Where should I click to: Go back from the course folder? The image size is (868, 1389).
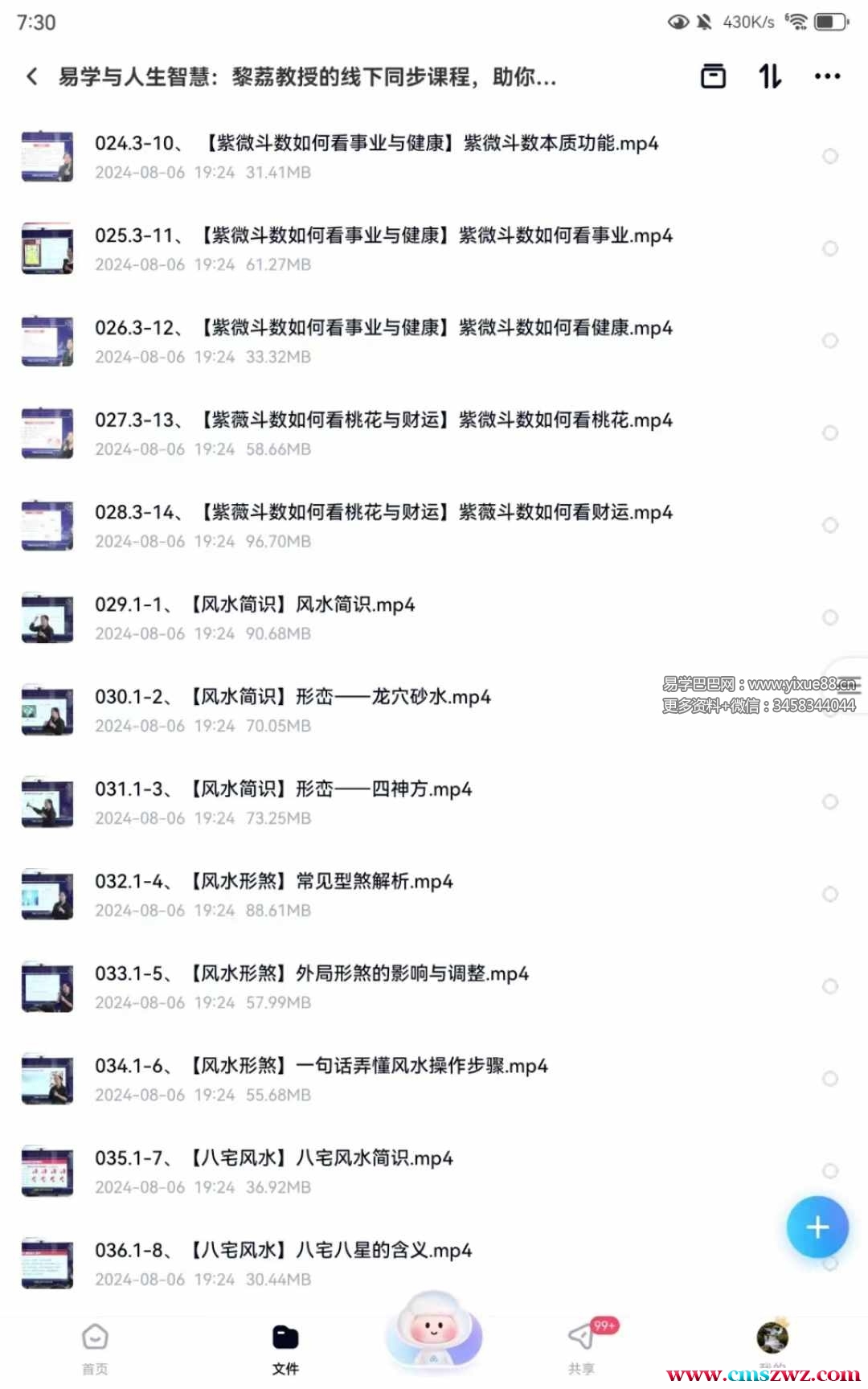pyautogui.click(x=32, y=76)
